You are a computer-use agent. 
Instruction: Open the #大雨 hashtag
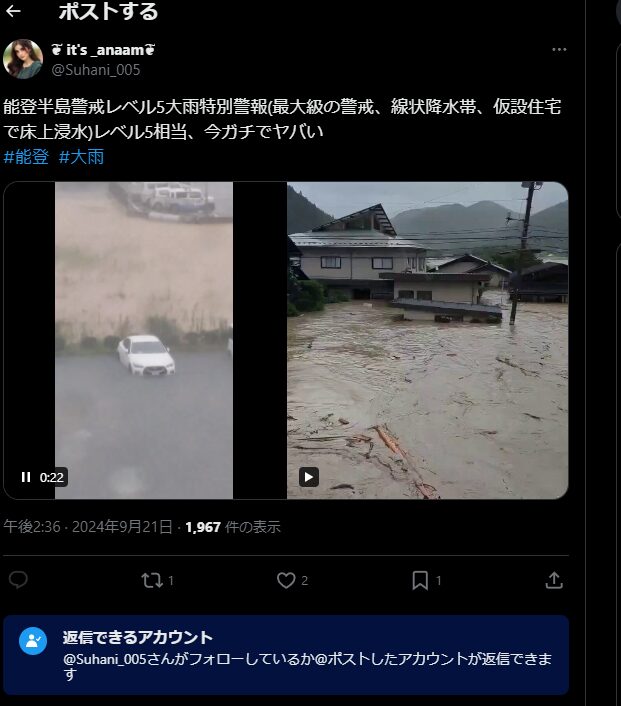click(x=81, y=157)
